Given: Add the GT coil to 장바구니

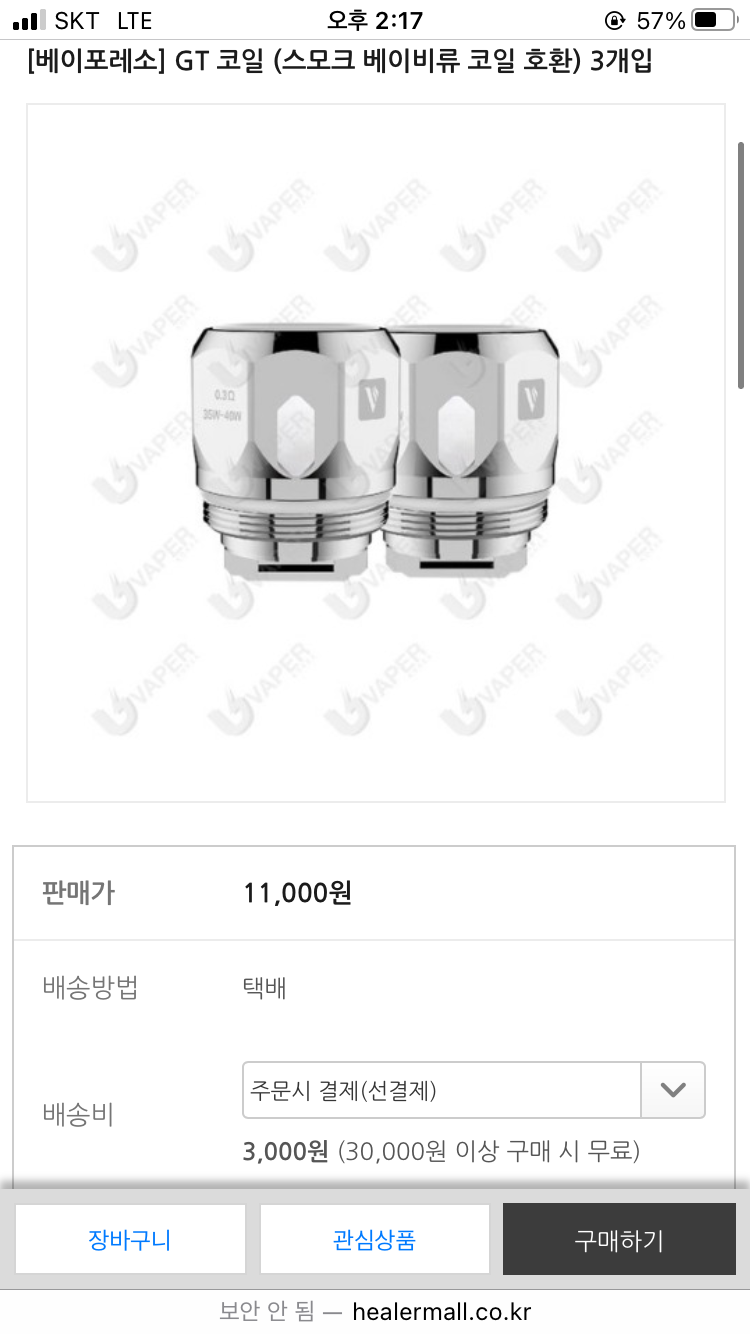Looking at the screenshot, I should click(x=130, y=1240).
